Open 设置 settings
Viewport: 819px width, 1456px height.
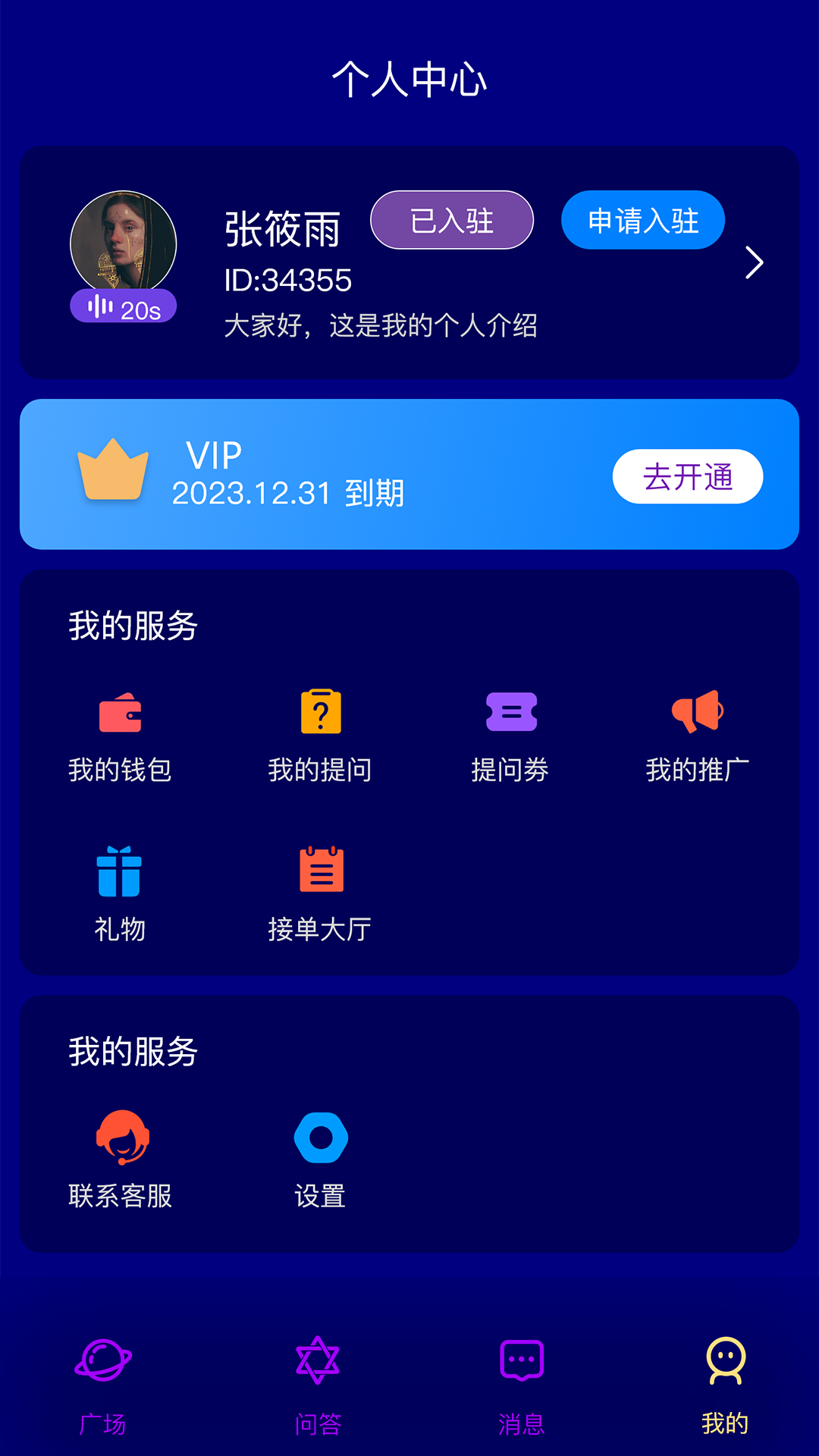tap(320, 1160)
